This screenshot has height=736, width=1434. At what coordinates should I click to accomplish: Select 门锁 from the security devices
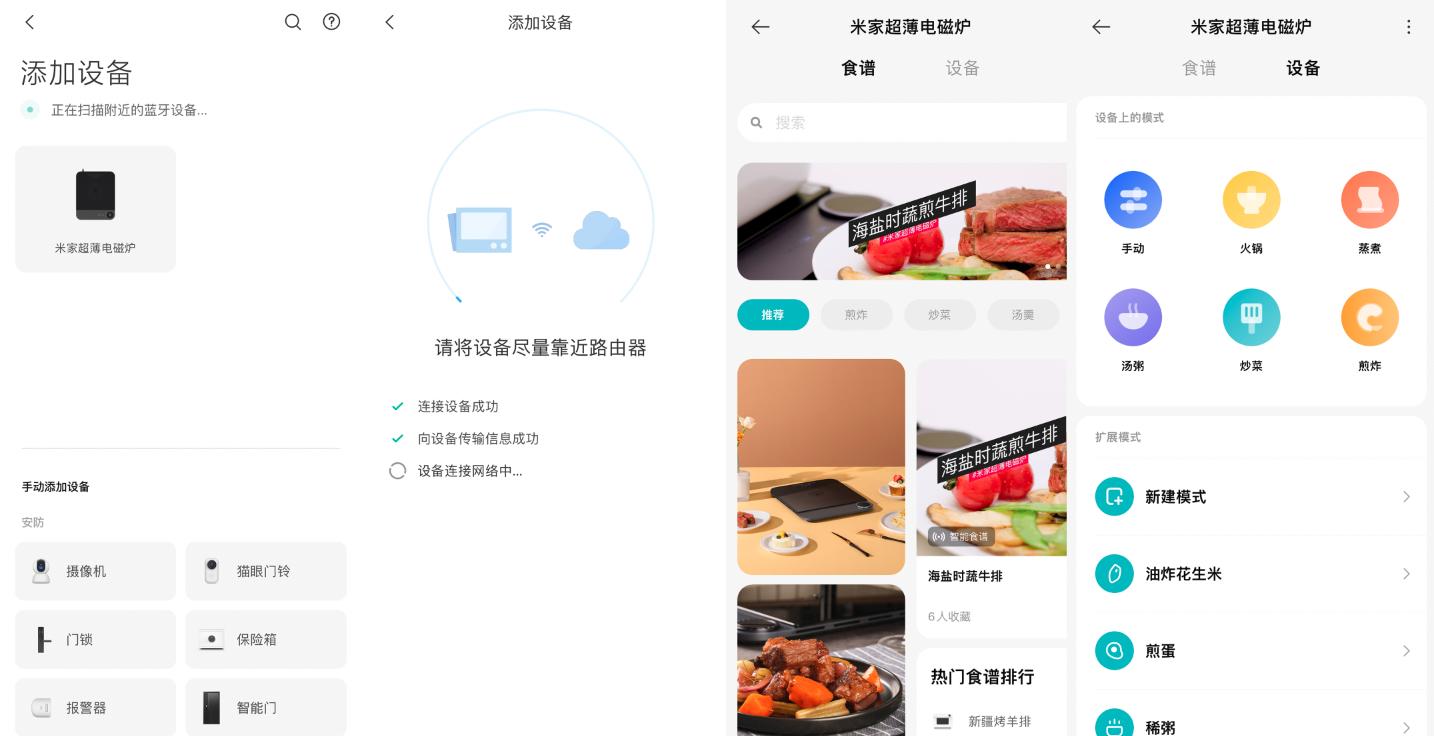pyautogui.click(x=95, y=639)
